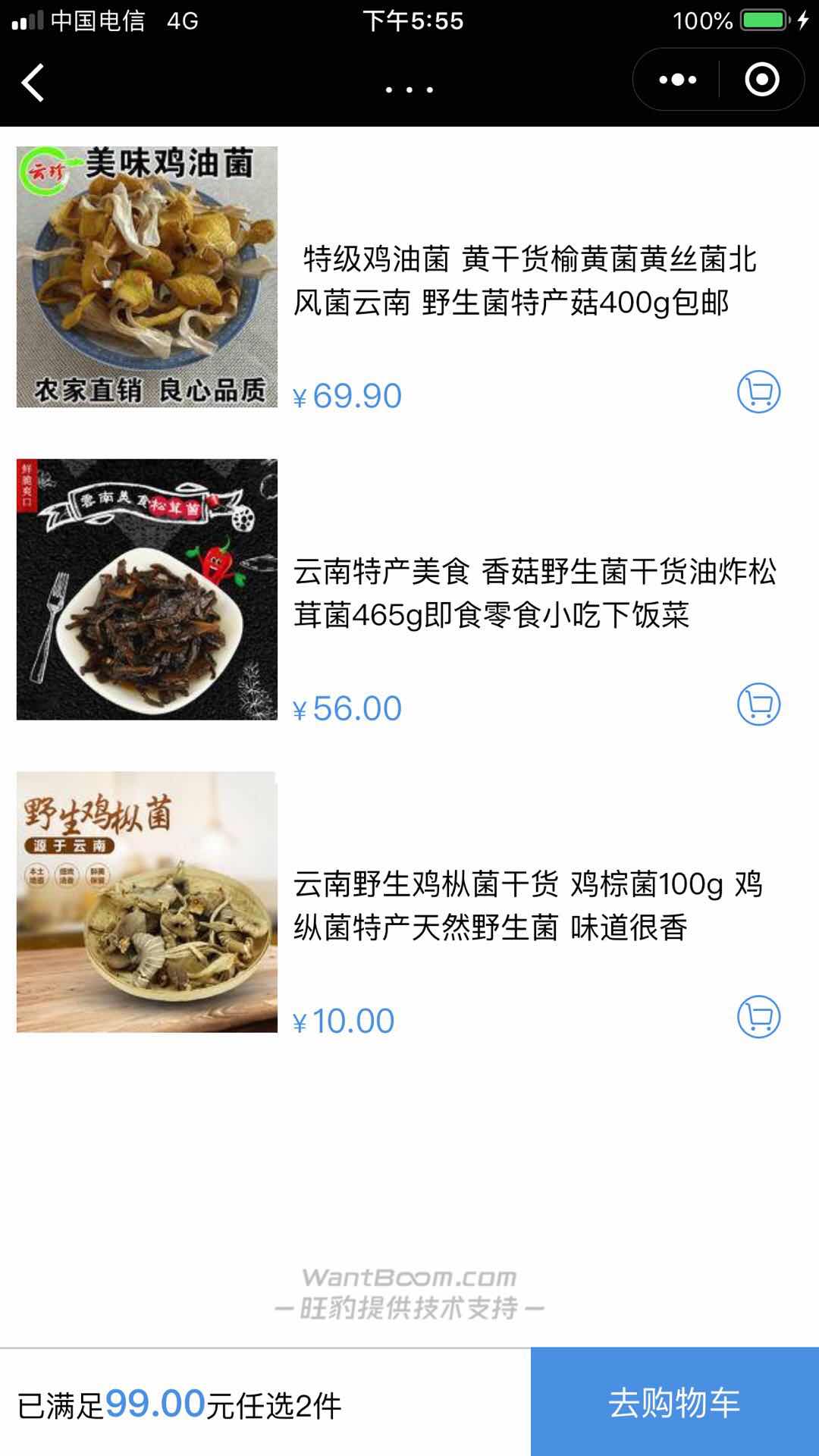Tap the 去购物车 button
This screenshot has height=1456, width=819.
(x=674, y=1402)
